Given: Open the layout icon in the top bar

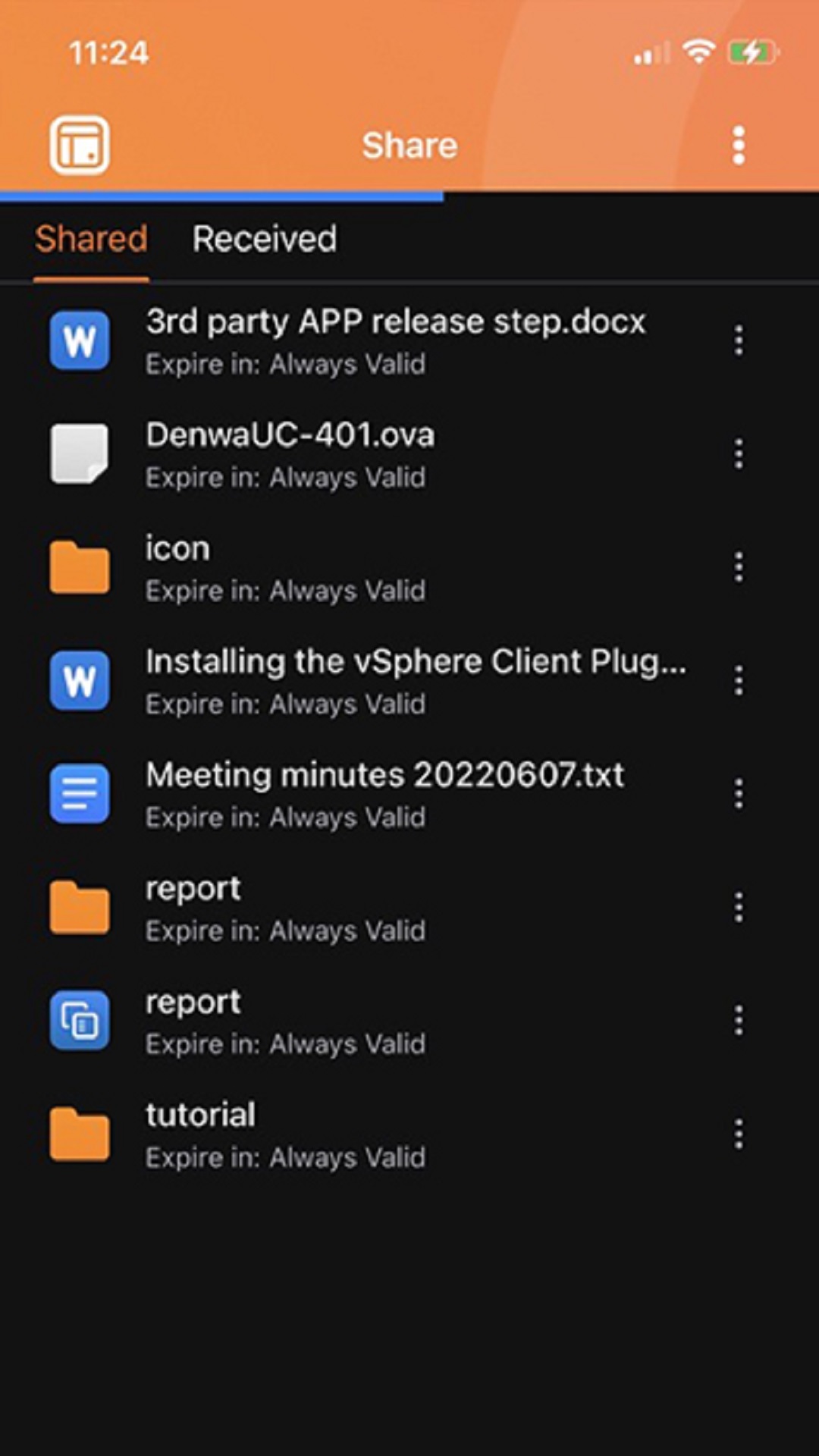Looking at the screenshot, I should (80, 145).
